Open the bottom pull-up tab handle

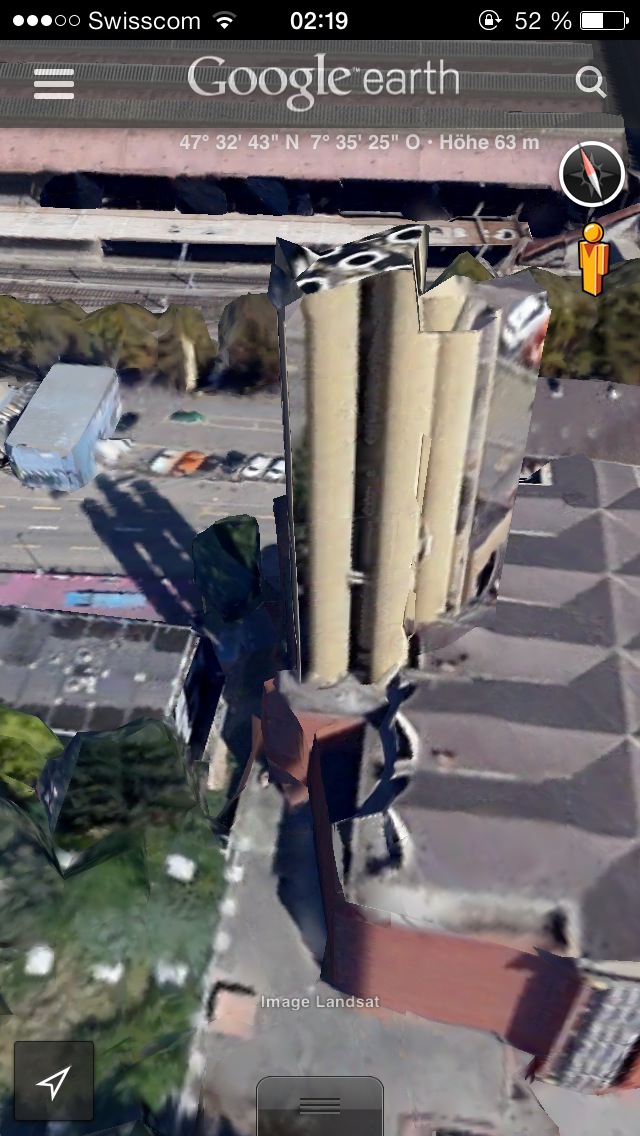[x=320, y=1106]
